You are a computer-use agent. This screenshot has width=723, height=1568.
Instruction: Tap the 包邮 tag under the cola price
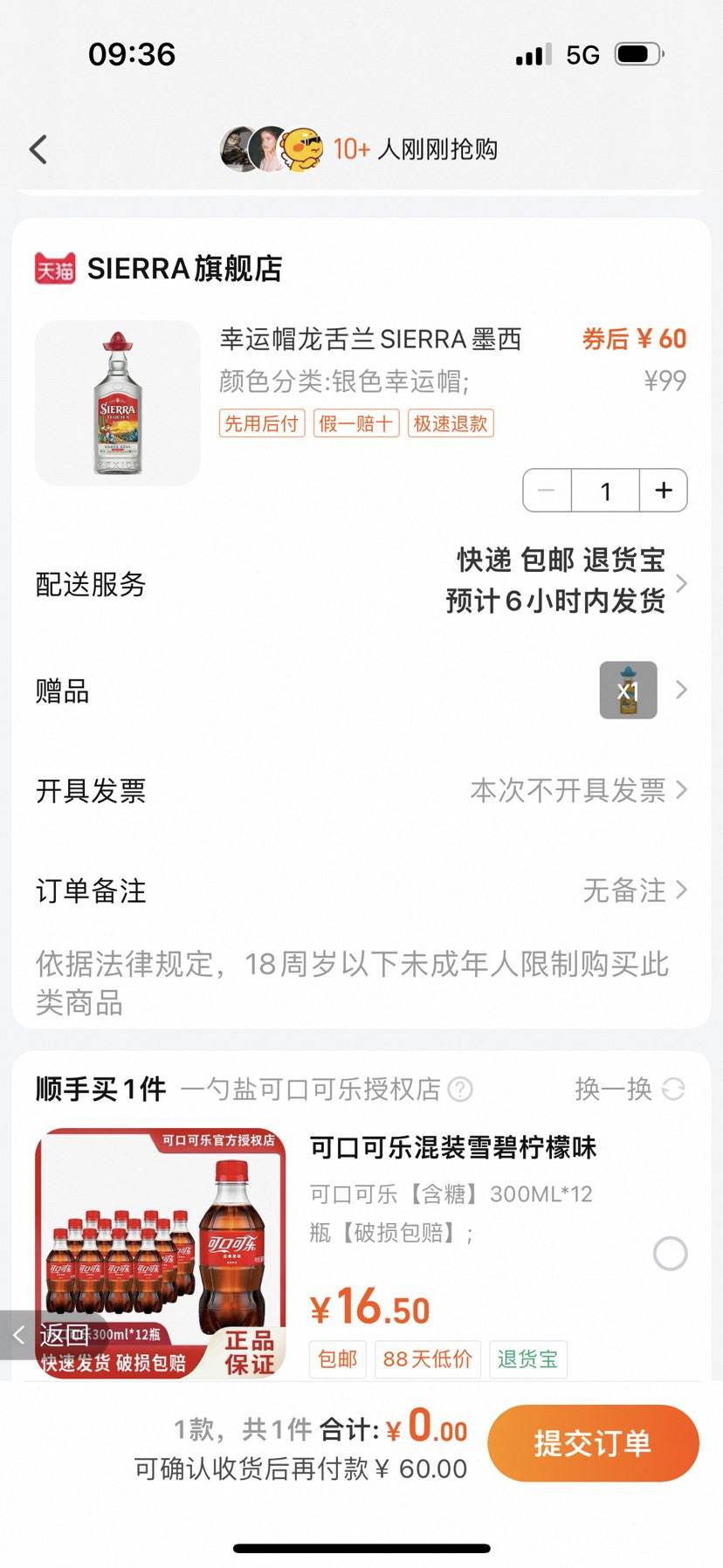point(337,1358)
